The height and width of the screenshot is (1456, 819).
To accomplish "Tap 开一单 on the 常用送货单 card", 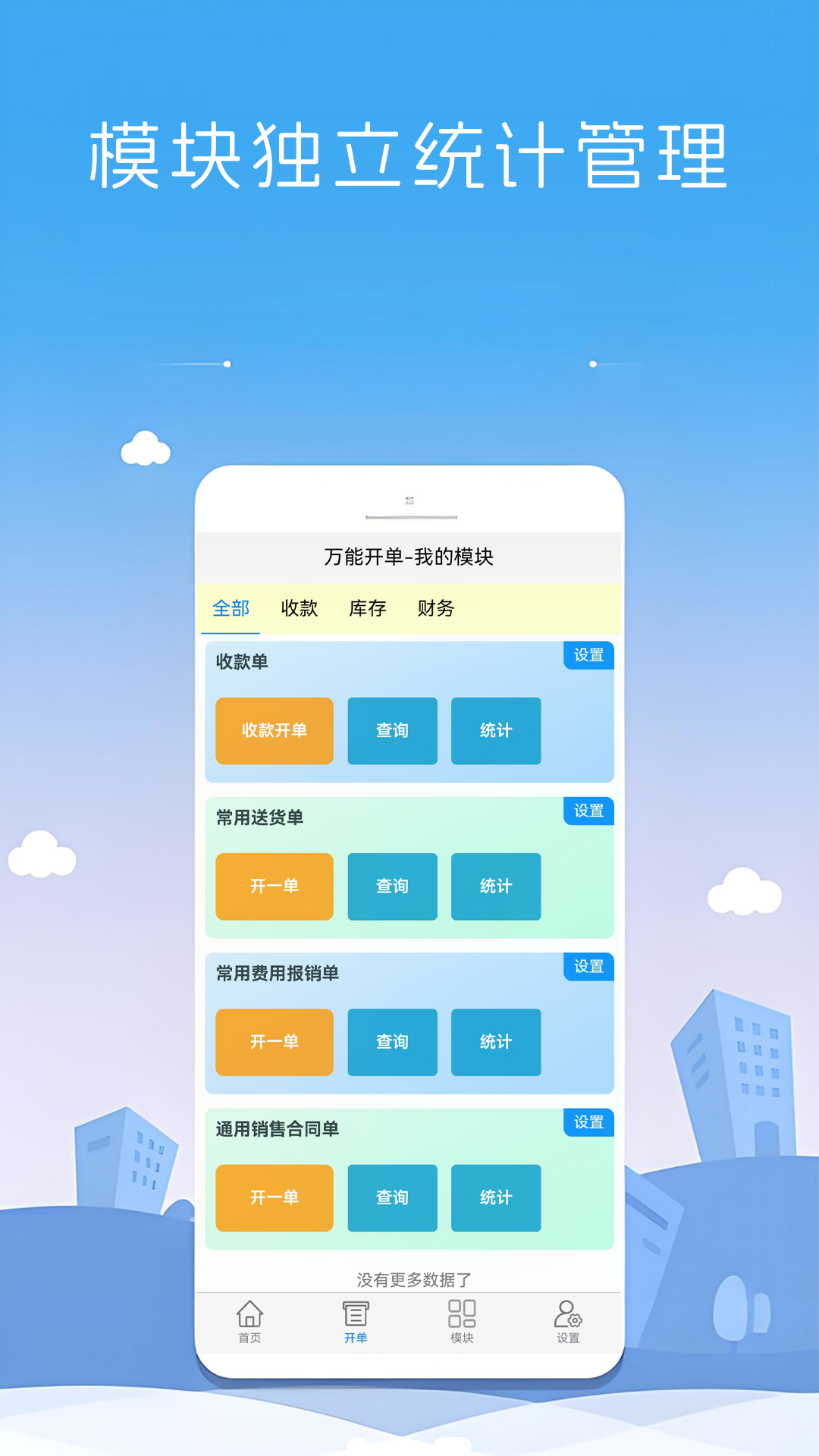I will [x=275, y=886].
